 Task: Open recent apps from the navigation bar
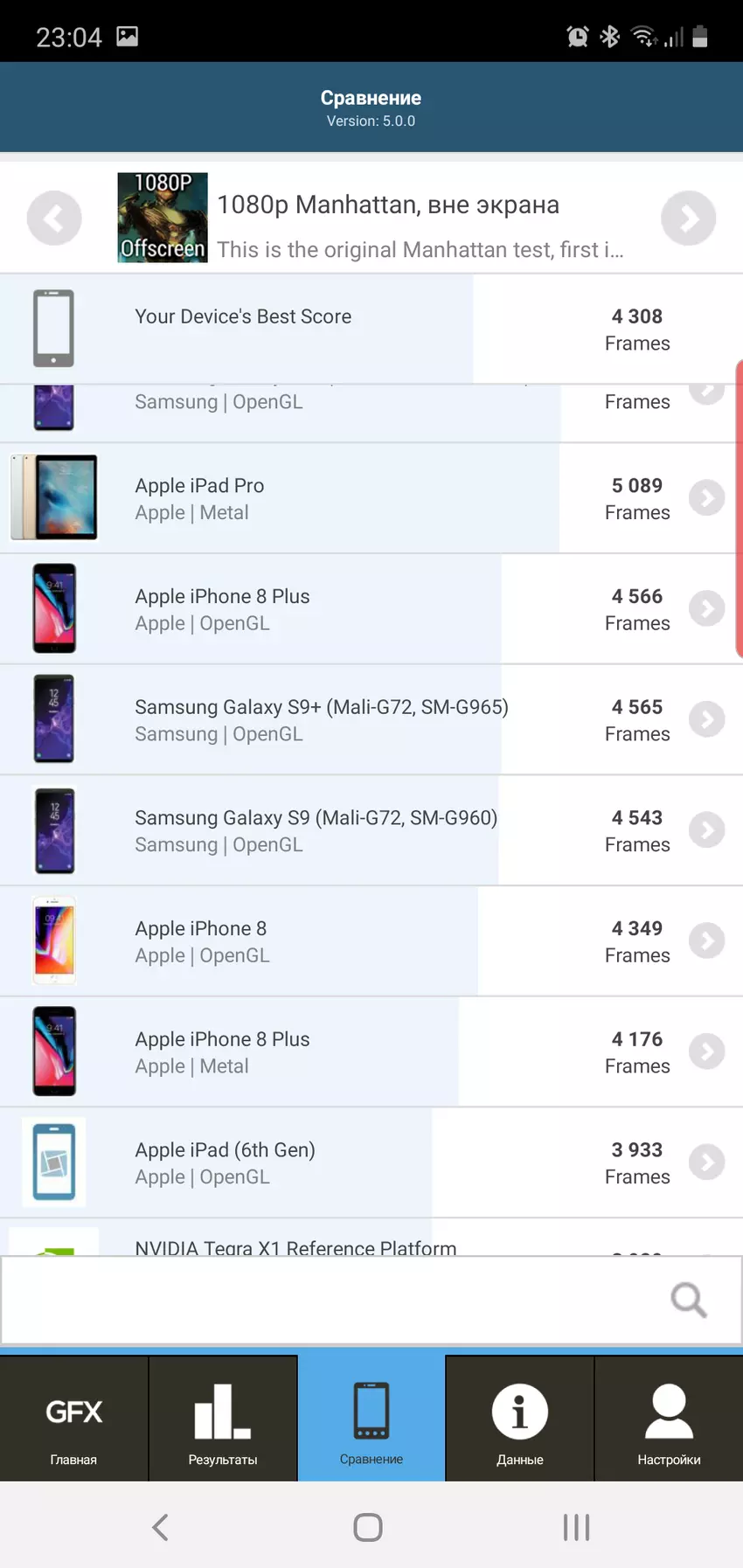[x=576, y=1527]
